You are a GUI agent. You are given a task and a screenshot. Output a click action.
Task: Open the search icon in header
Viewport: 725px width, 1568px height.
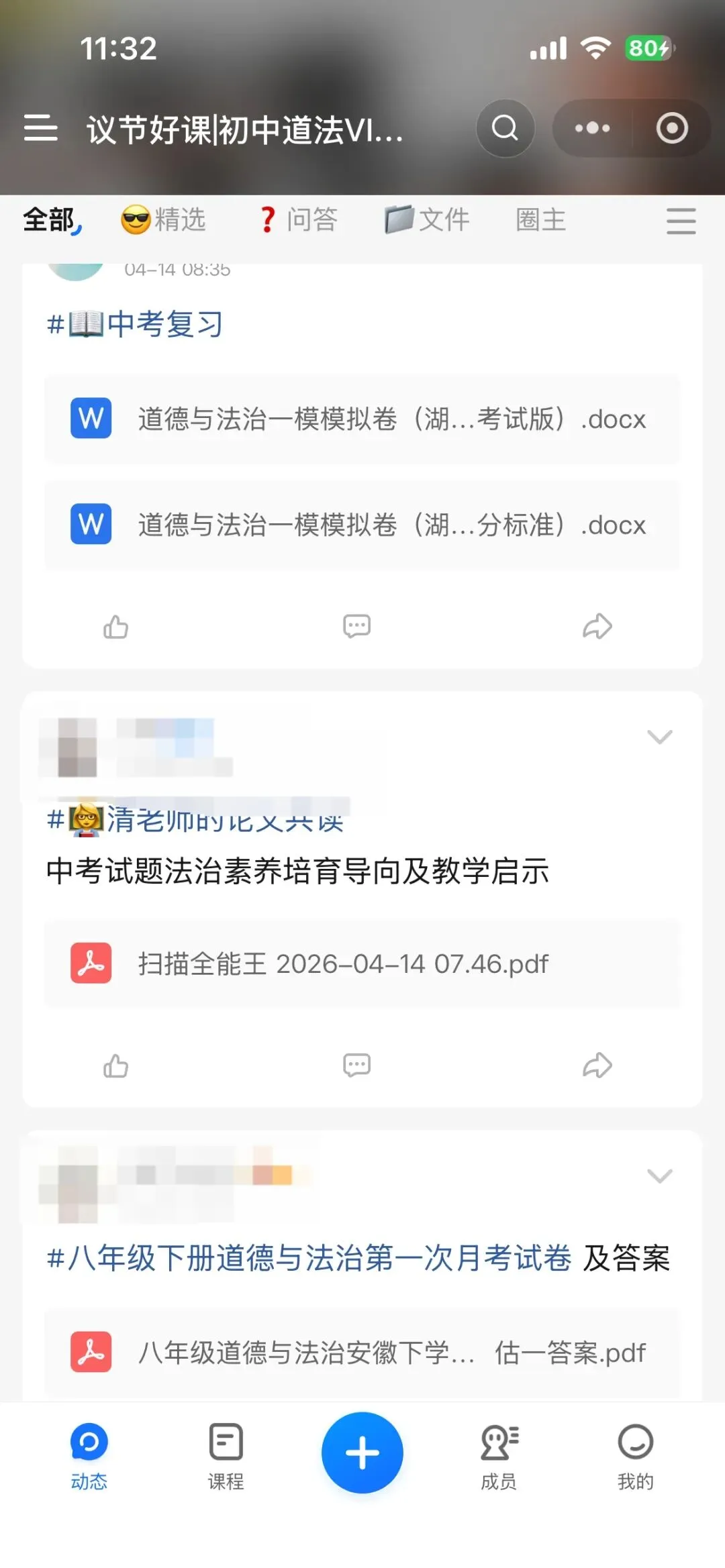[x=505, y=128]
